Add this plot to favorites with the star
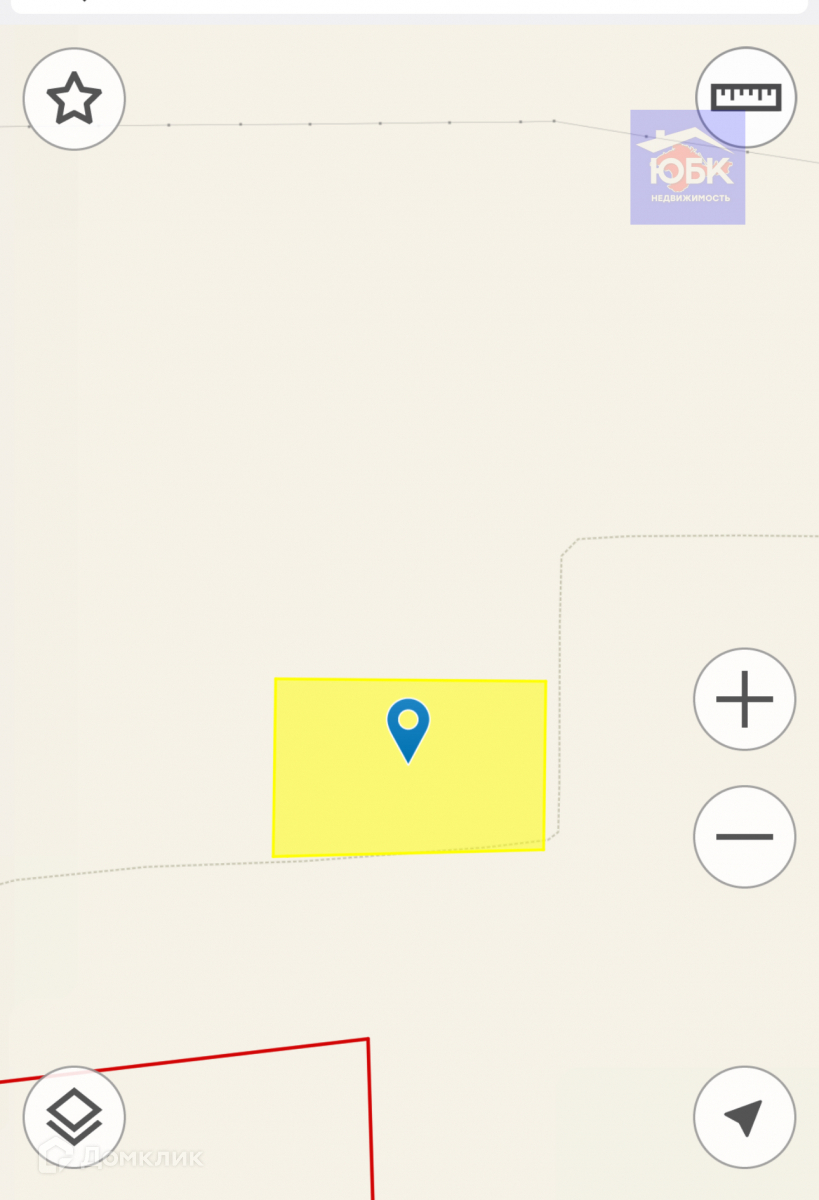The image size is (819, 1200). tap(74, 99)
